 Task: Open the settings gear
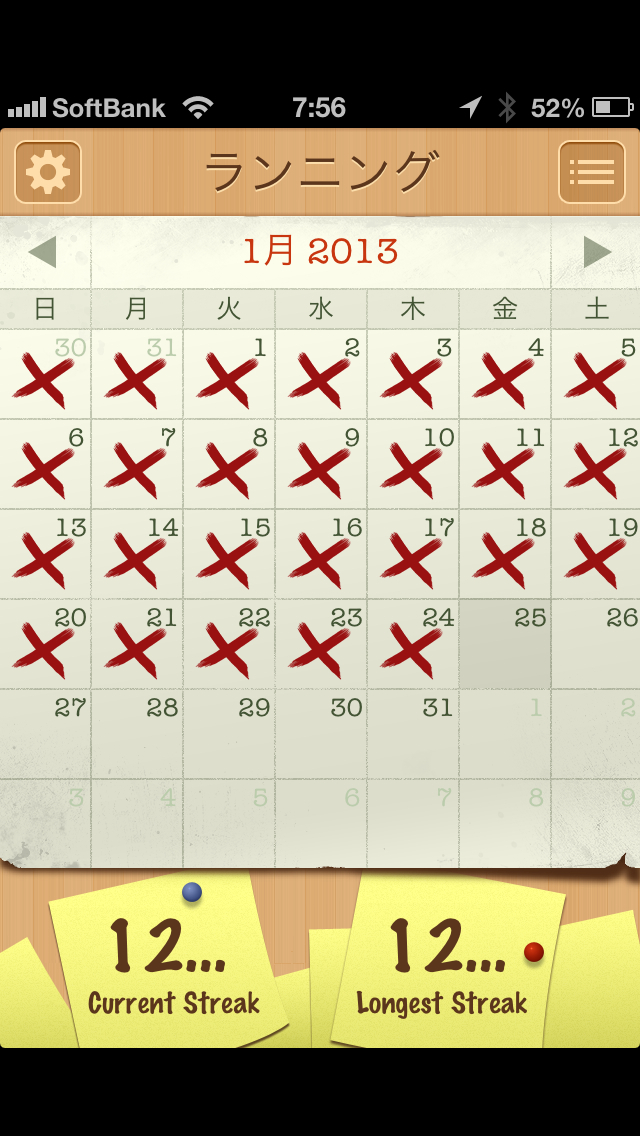tap(48, 172)
